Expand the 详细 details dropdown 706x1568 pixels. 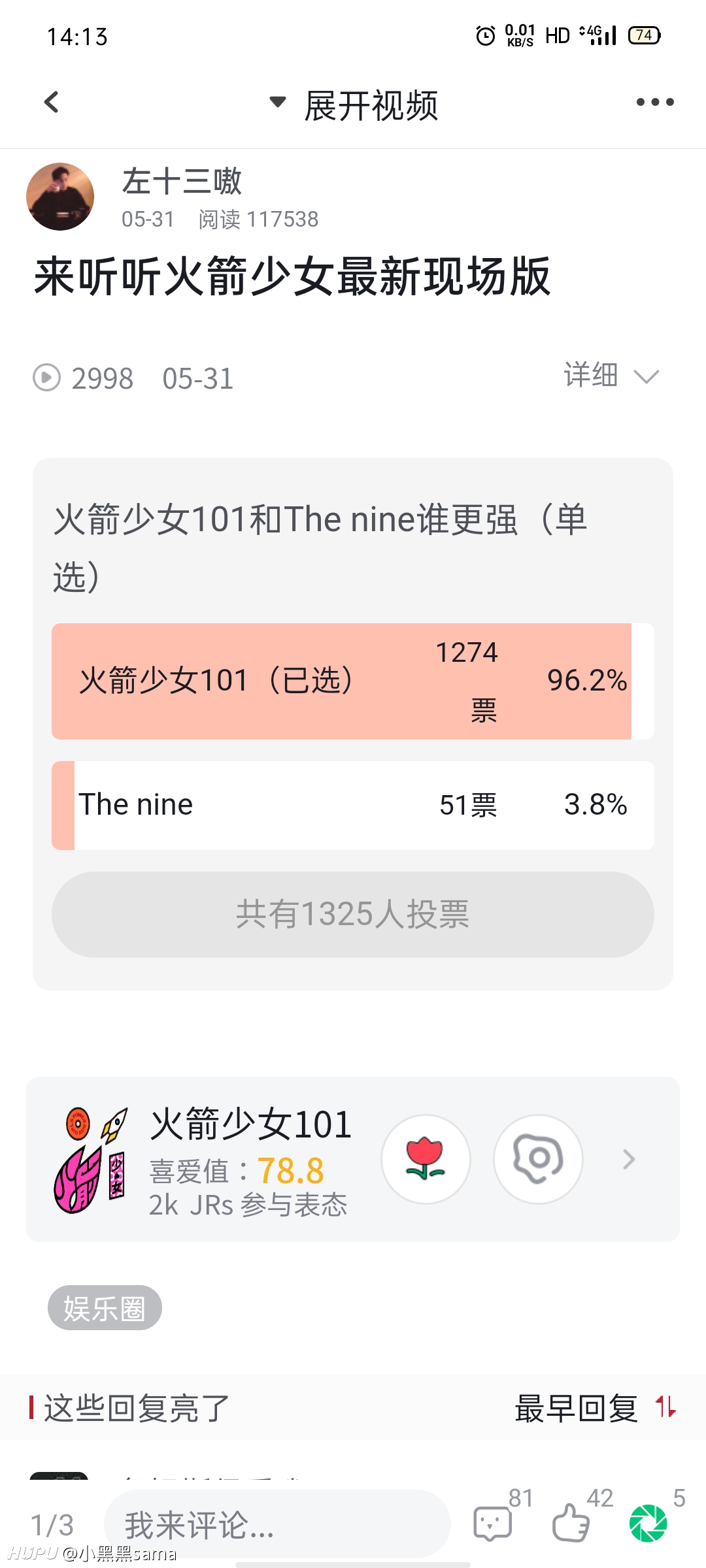(x=612, y=376)
